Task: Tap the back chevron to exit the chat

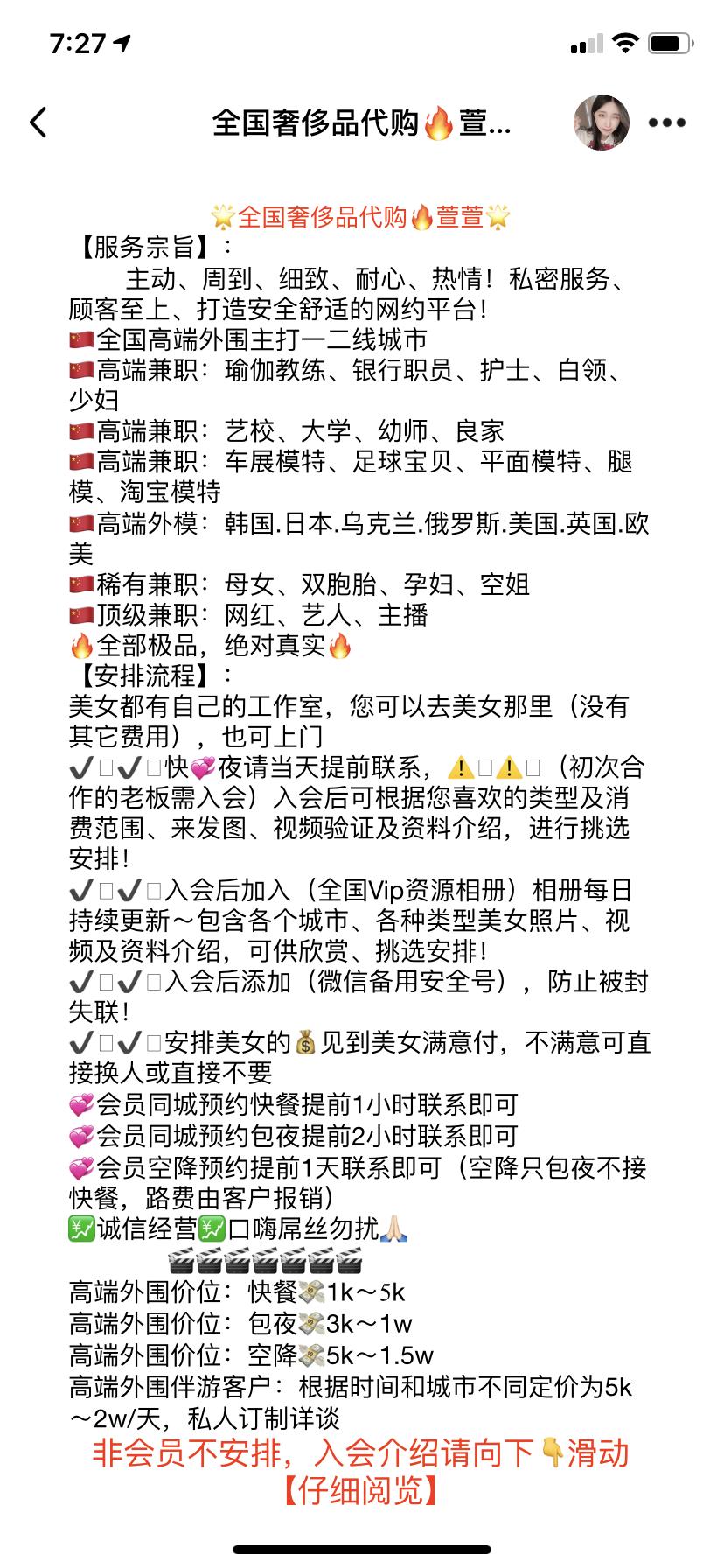Action: (39, 123)
